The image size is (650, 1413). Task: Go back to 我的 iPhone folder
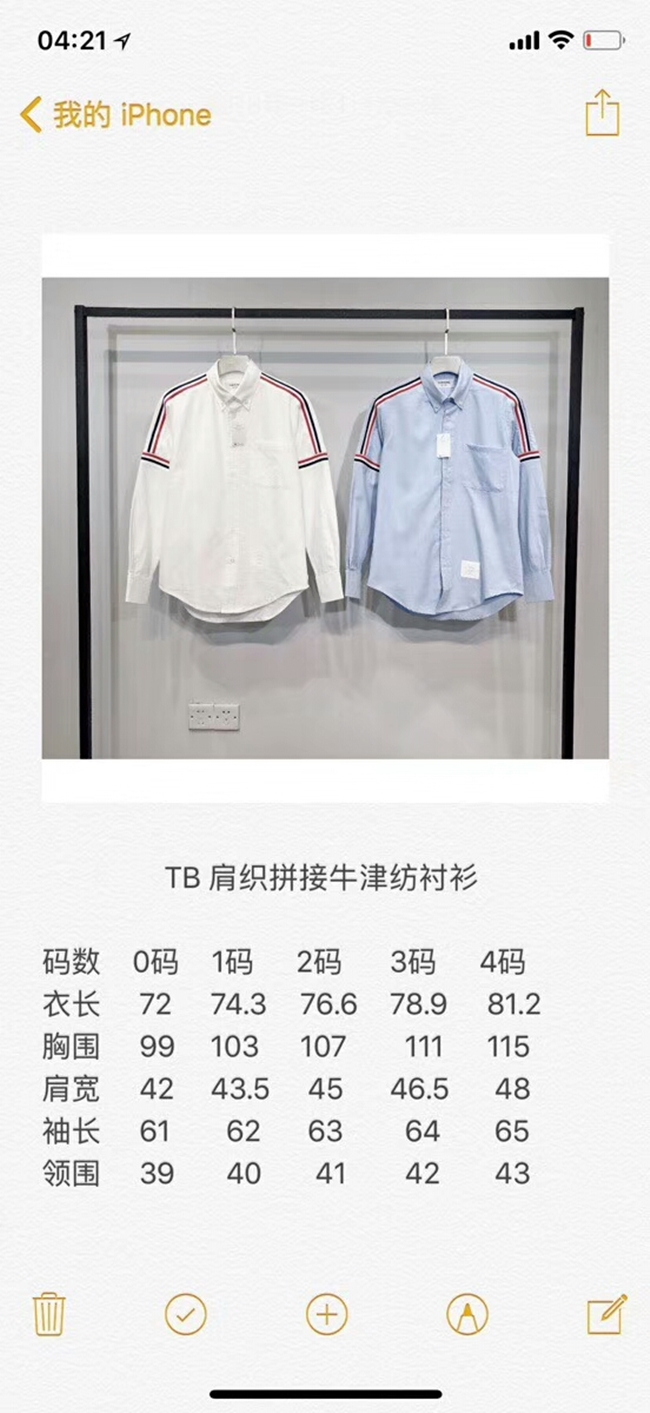[115, 114]
